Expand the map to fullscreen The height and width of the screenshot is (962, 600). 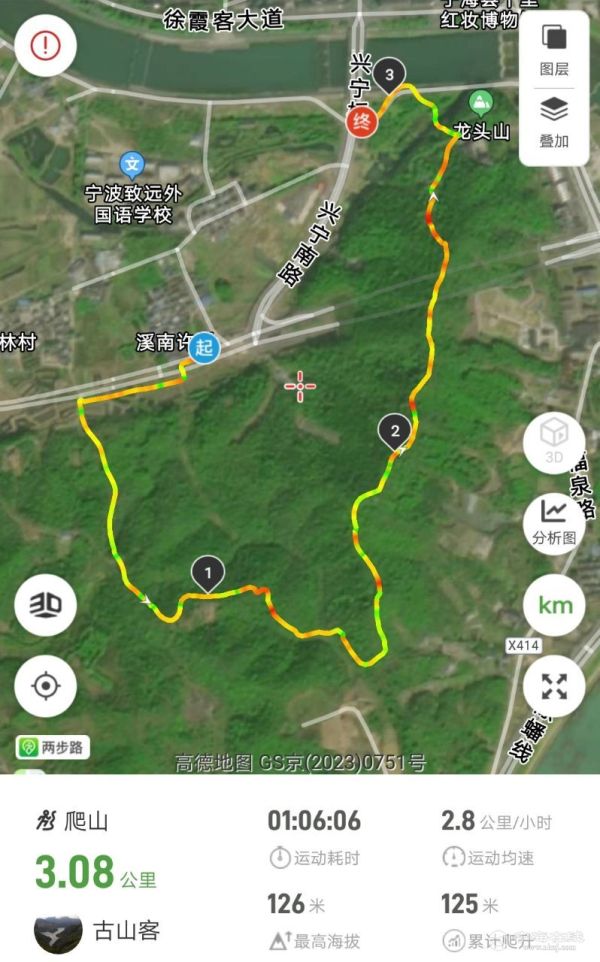(x=554, y=686)
